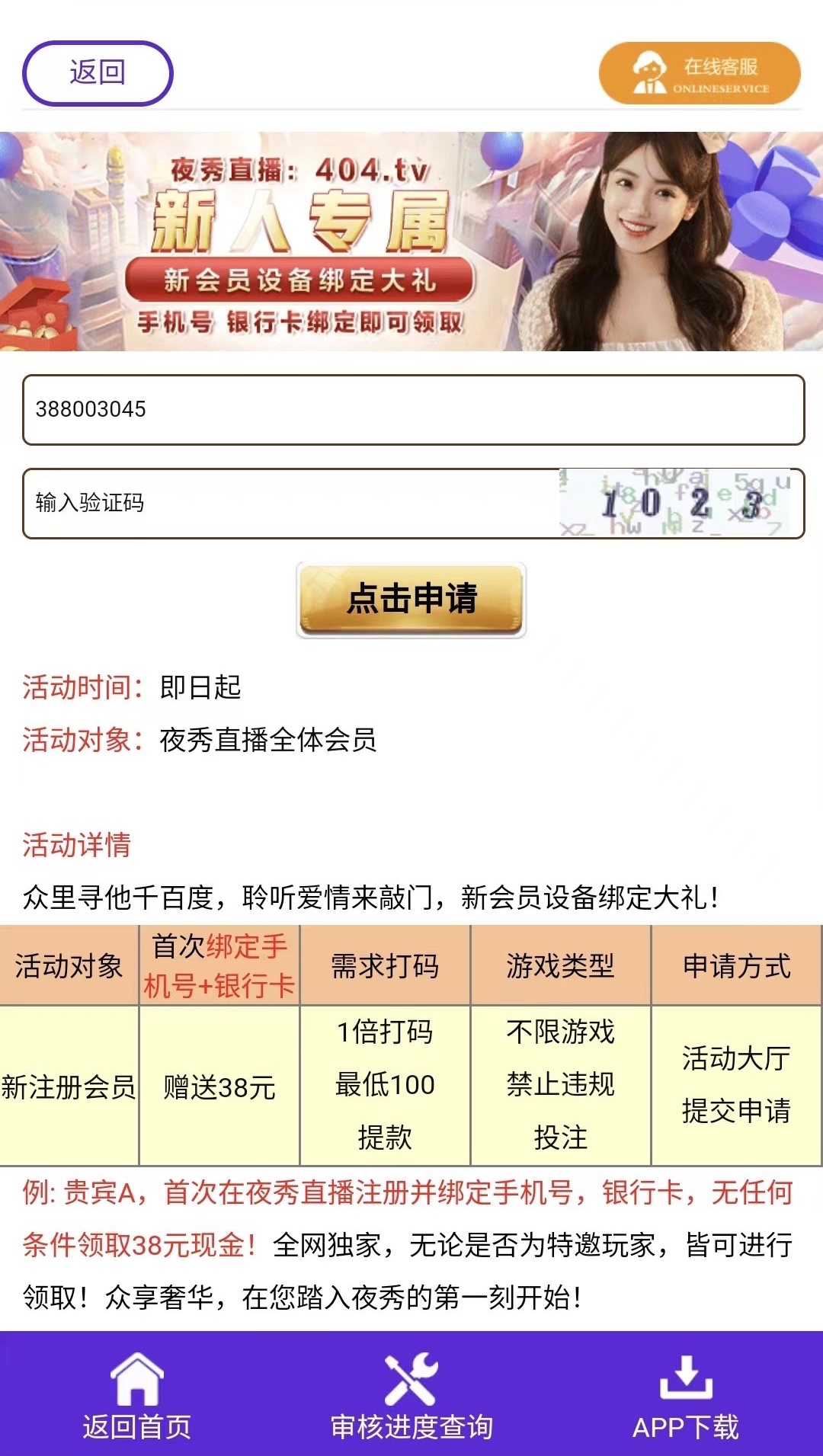
Task: Open 审核进度查询 review progress
Action: (x=411, y=1396)
